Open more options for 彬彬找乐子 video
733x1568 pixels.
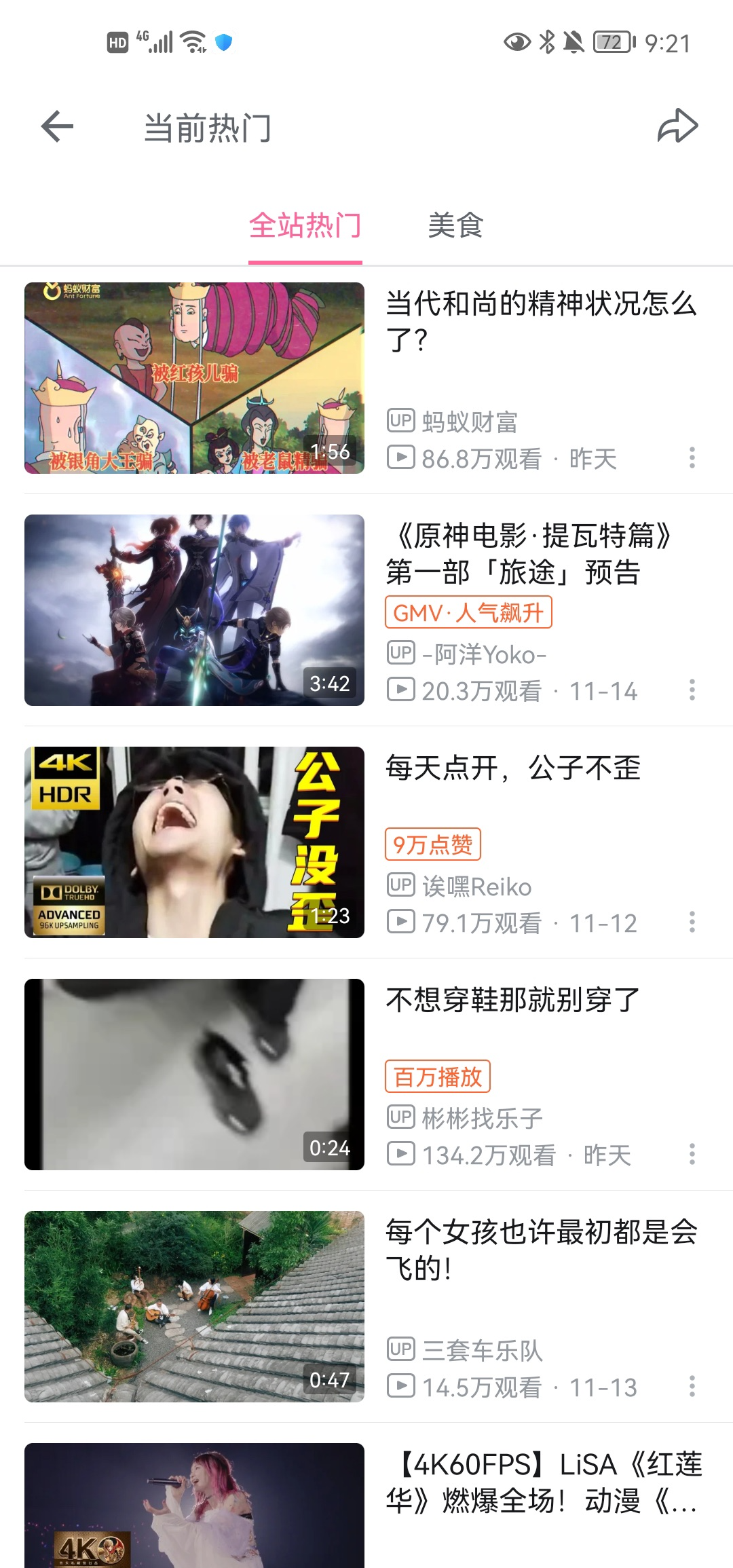coord(692,1154)
